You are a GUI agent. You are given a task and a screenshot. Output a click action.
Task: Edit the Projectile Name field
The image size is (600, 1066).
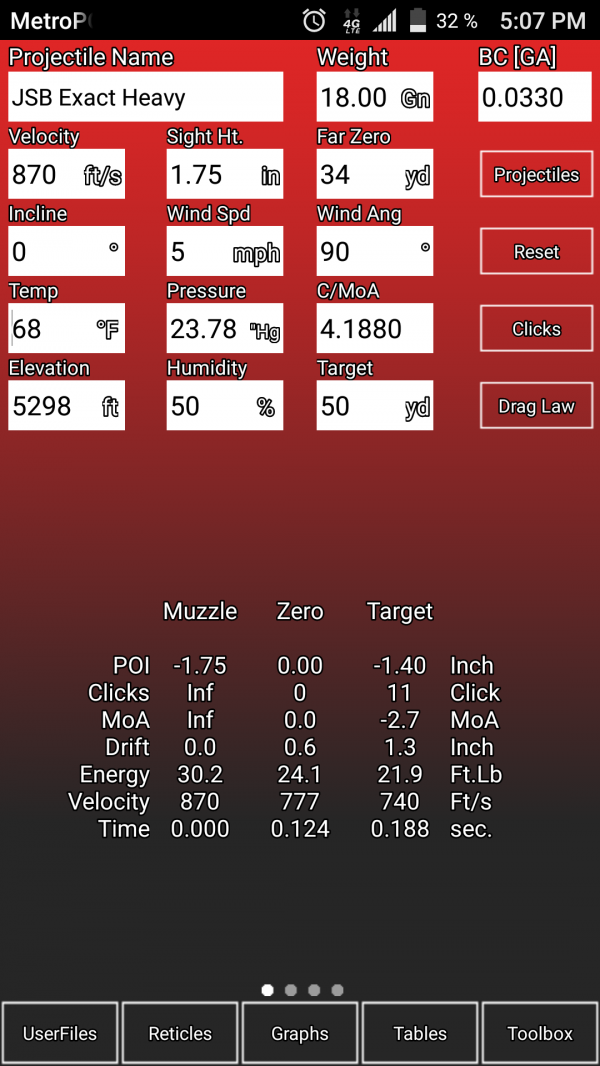145,97
